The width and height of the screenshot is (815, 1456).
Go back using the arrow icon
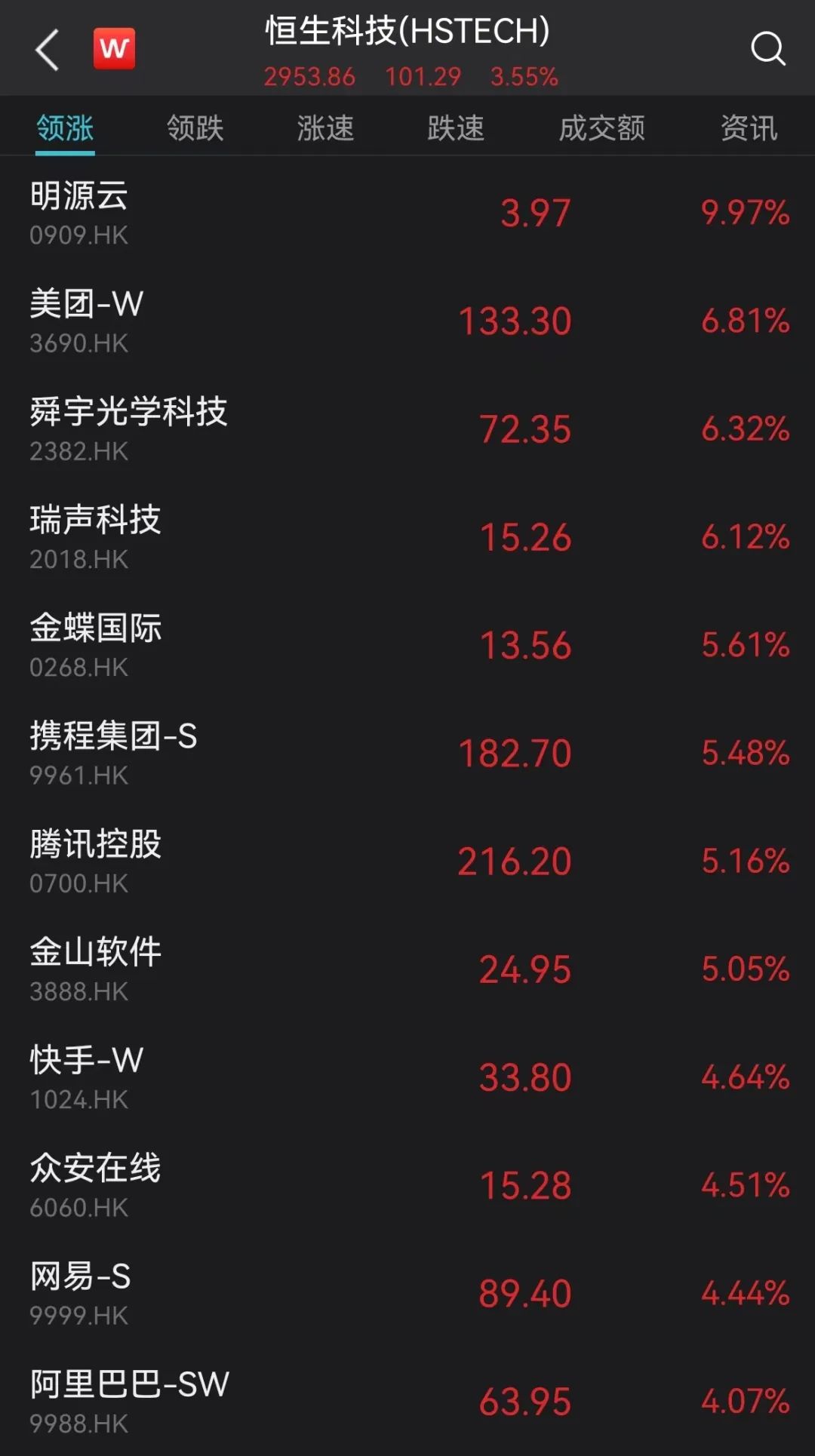click(x=48, y=50)
